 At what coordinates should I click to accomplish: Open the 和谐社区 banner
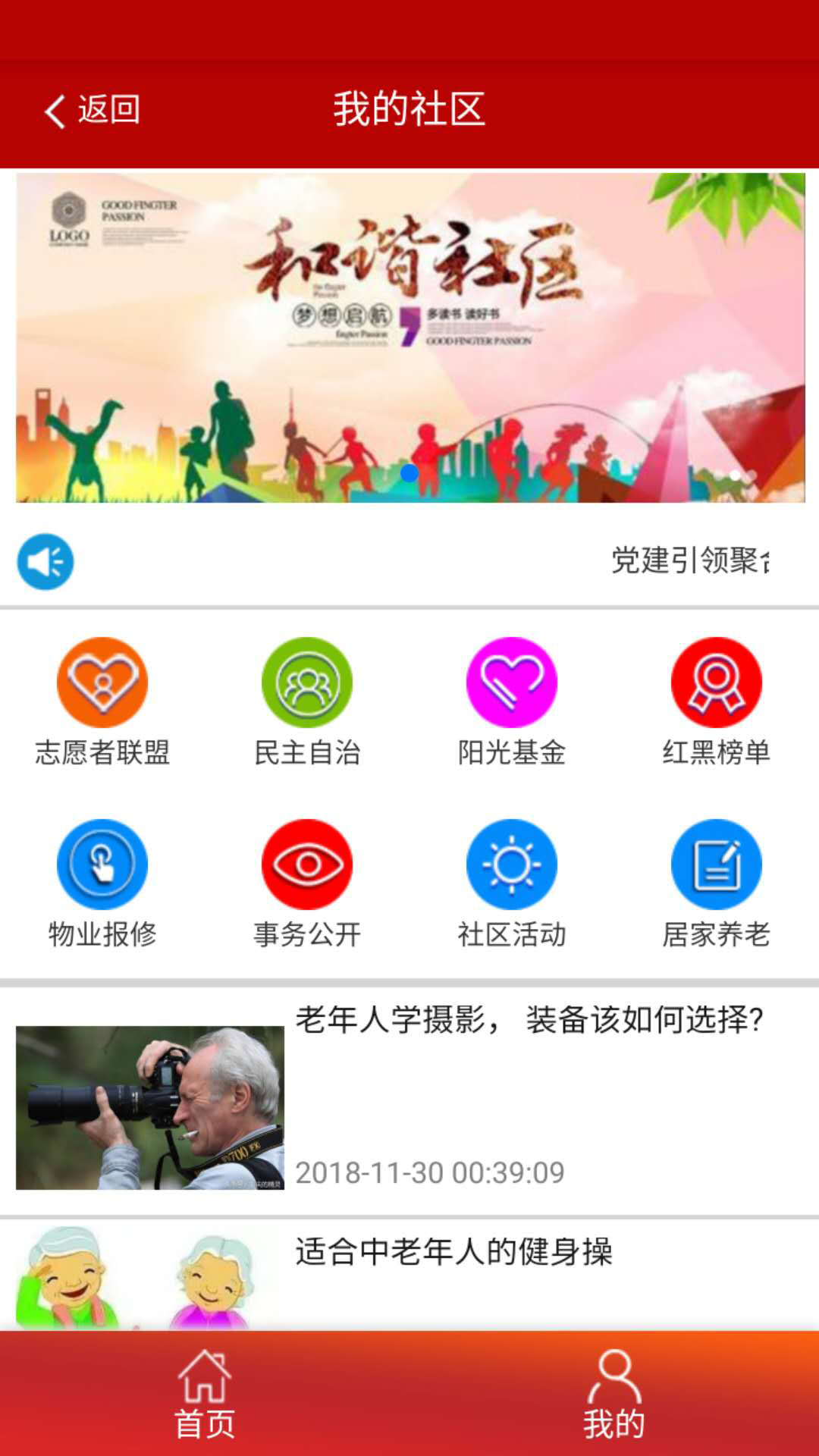(x=409, y=337)
